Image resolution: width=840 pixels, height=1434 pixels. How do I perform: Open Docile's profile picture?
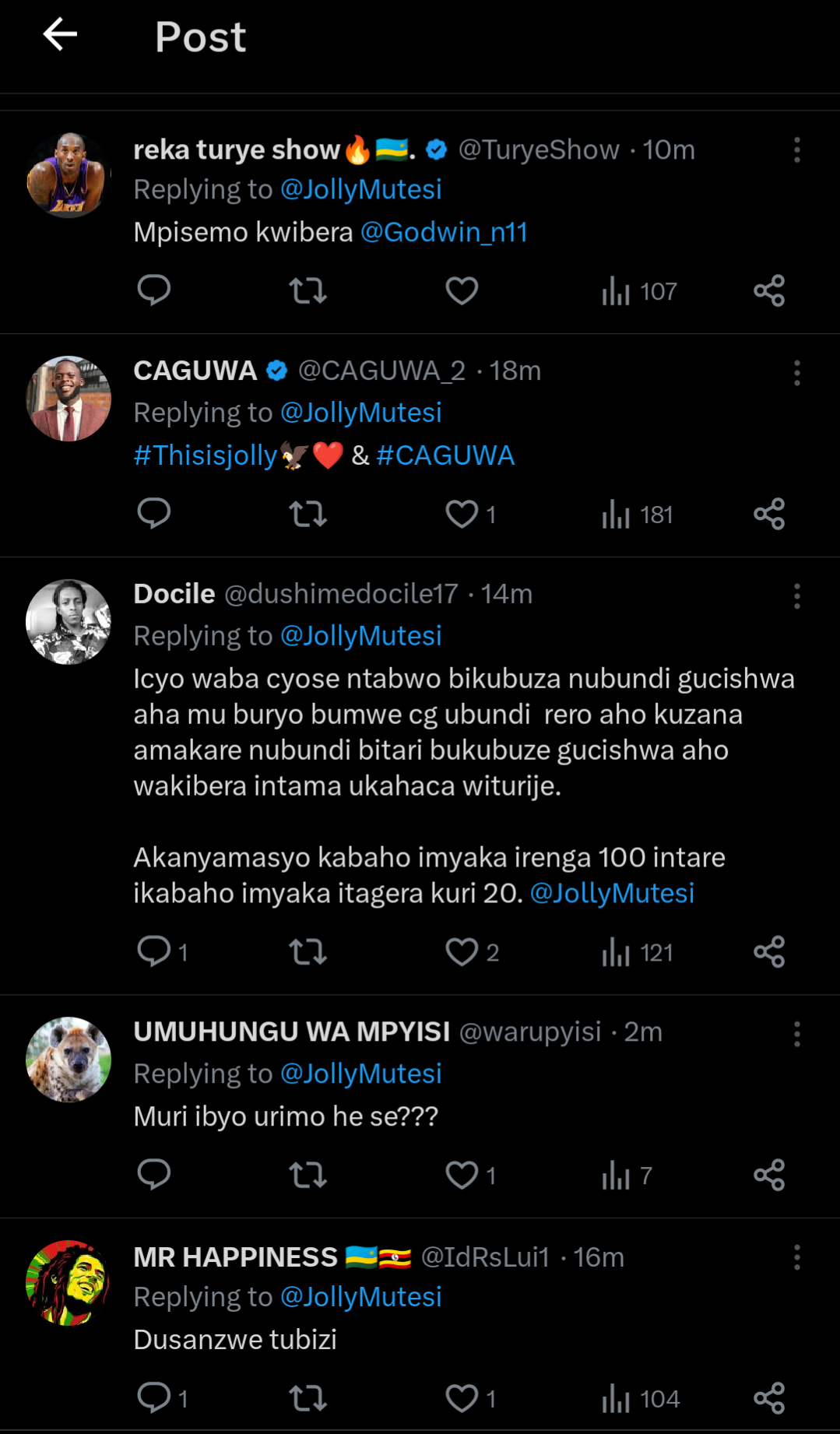(x=69, y=621)
